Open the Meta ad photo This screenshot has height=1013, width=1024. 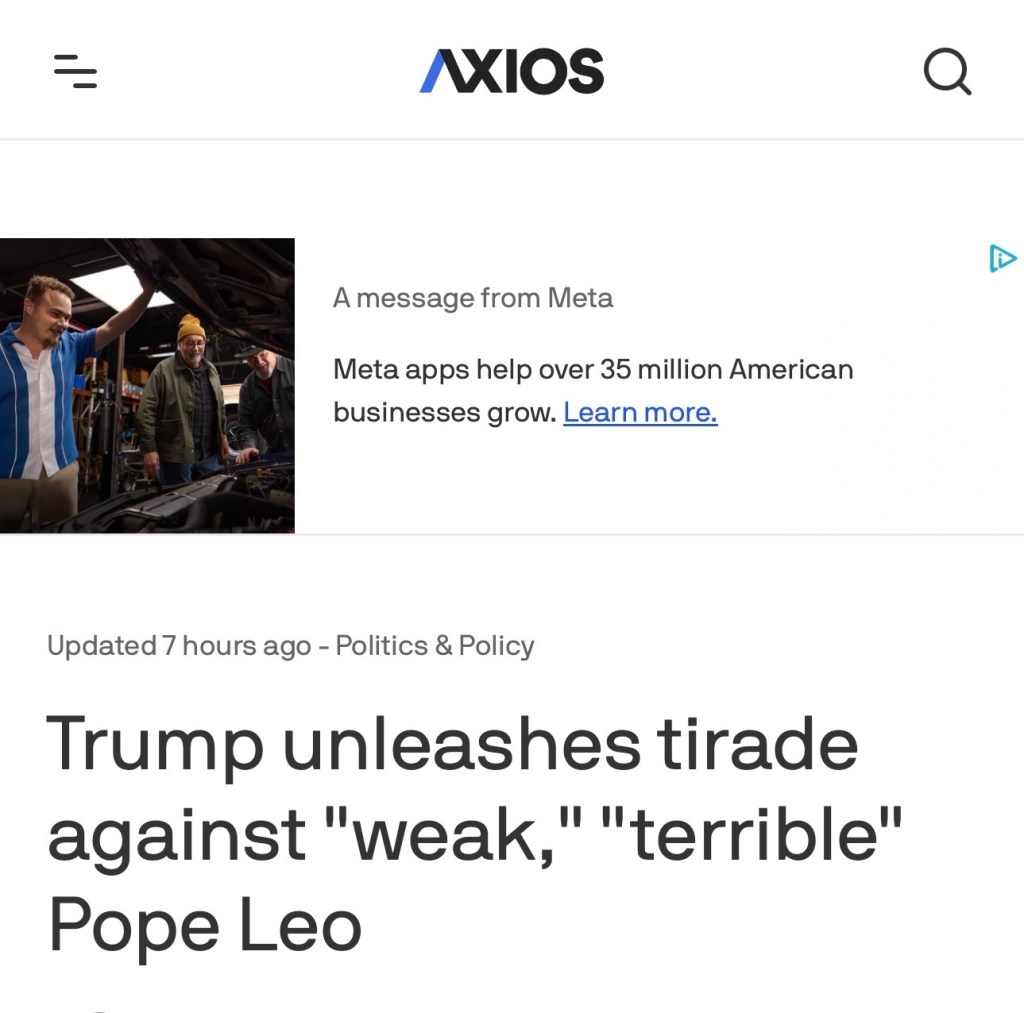[x=147, y=385]
